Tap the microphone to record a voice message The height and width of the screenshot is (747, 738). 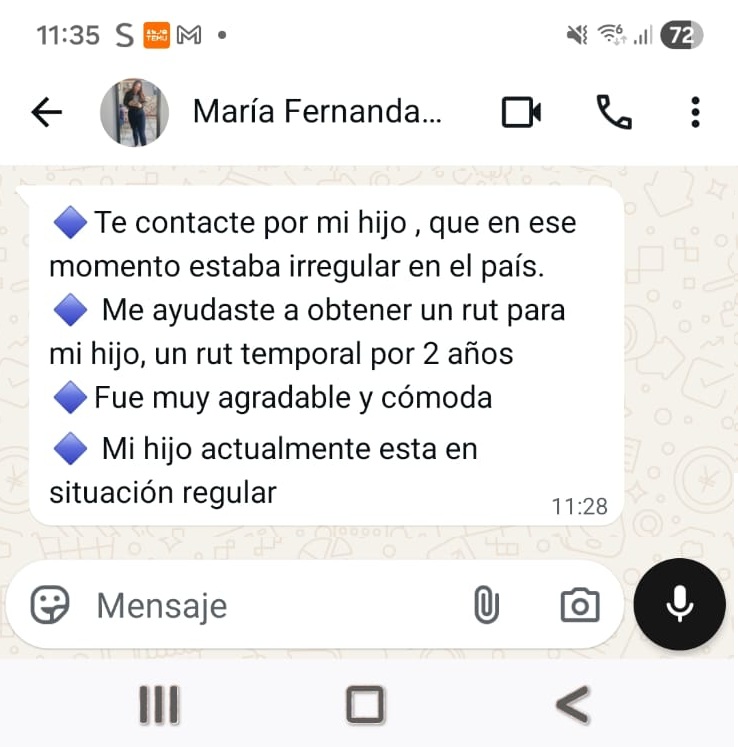pyautogui.click(x=678, y=604)
